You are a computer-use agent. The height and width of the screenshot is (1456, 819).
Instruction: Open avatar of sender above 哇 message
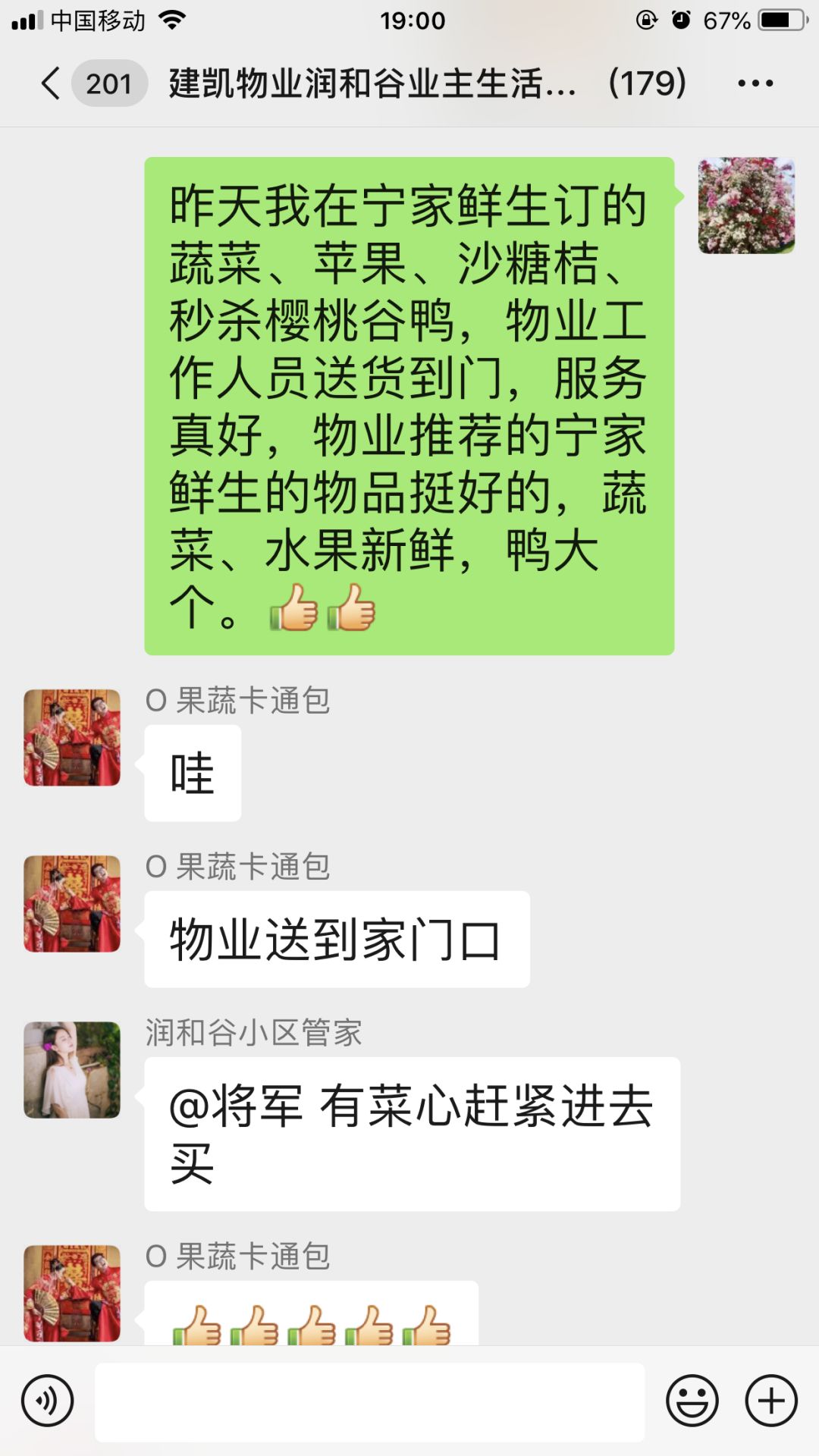point(72,737)
